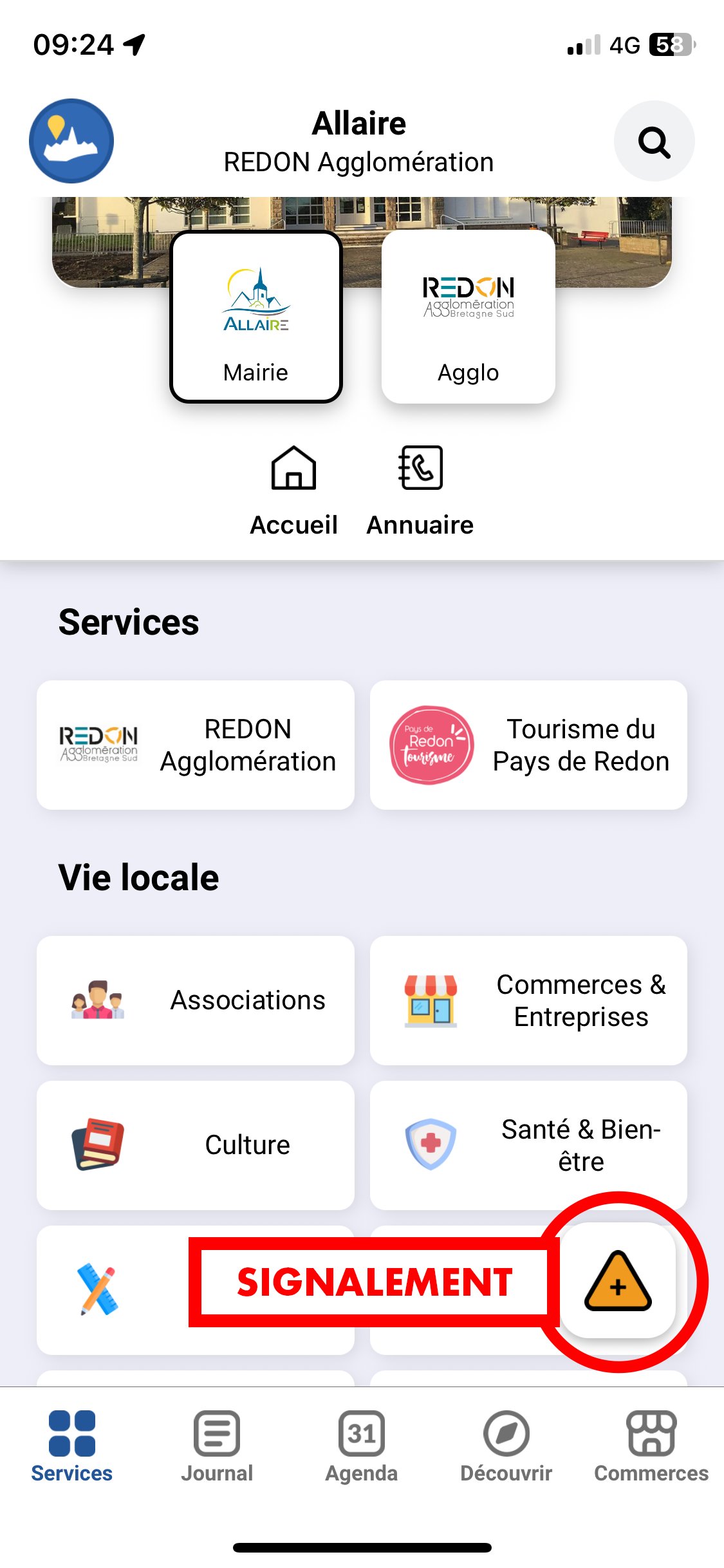This screenshot has height=1568, width=724.
Task: Tap the orange warning report button
Action: 618,1281
